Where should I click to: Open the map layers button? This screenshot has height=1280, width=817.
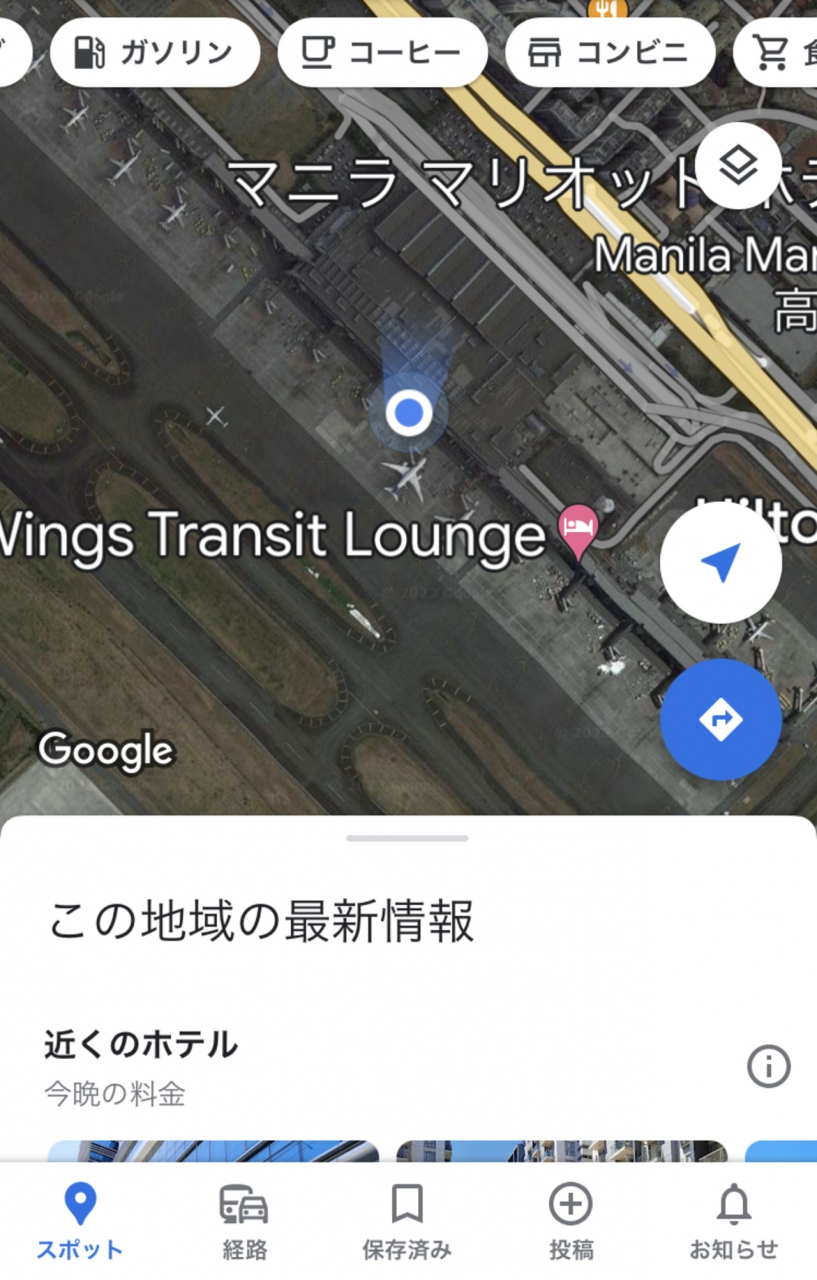[738, 166]
